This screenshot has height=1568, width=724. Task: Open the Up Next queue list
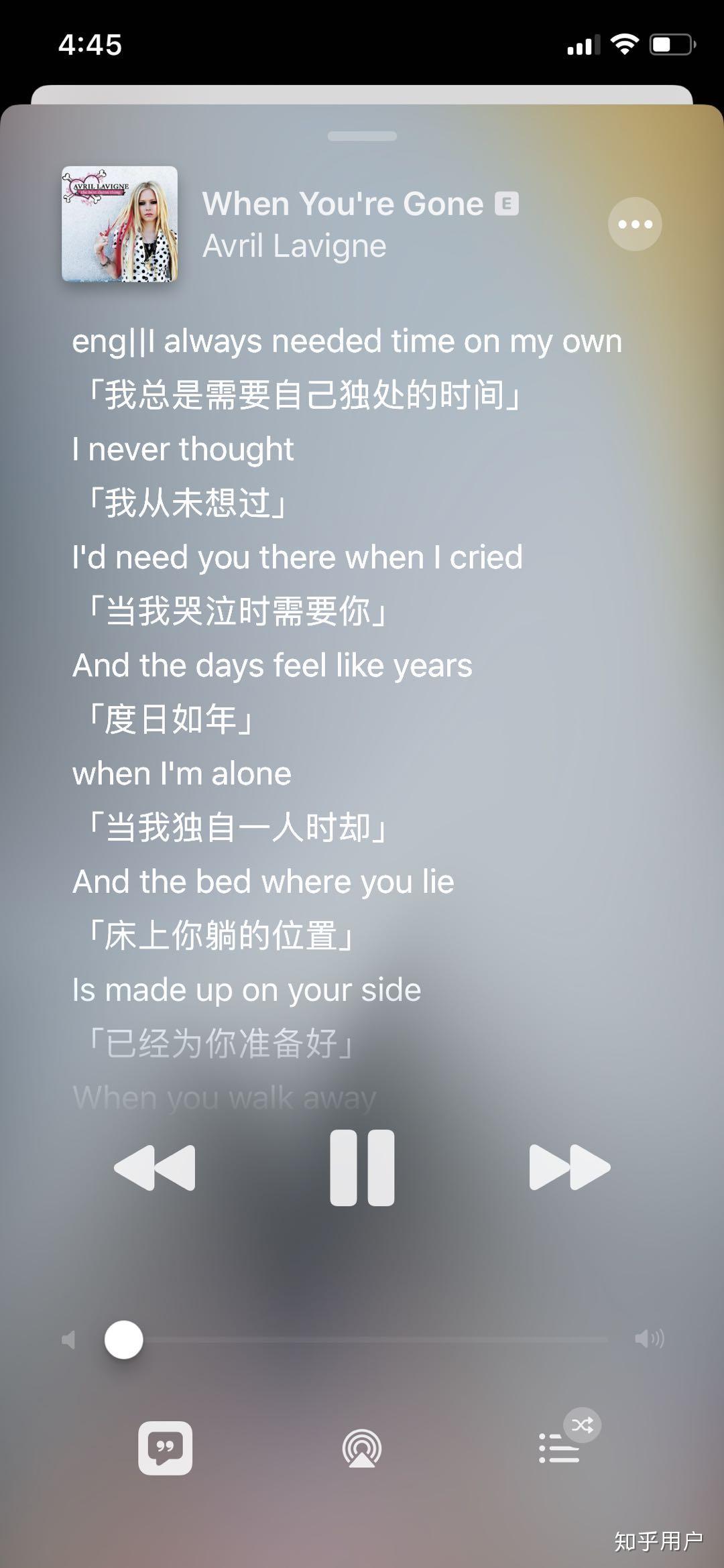(560, 1448)
